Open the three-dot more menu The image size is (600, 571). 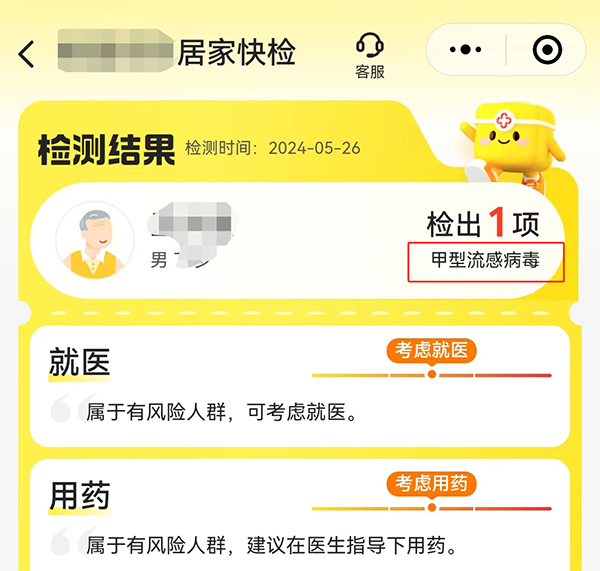coord(466,50)
